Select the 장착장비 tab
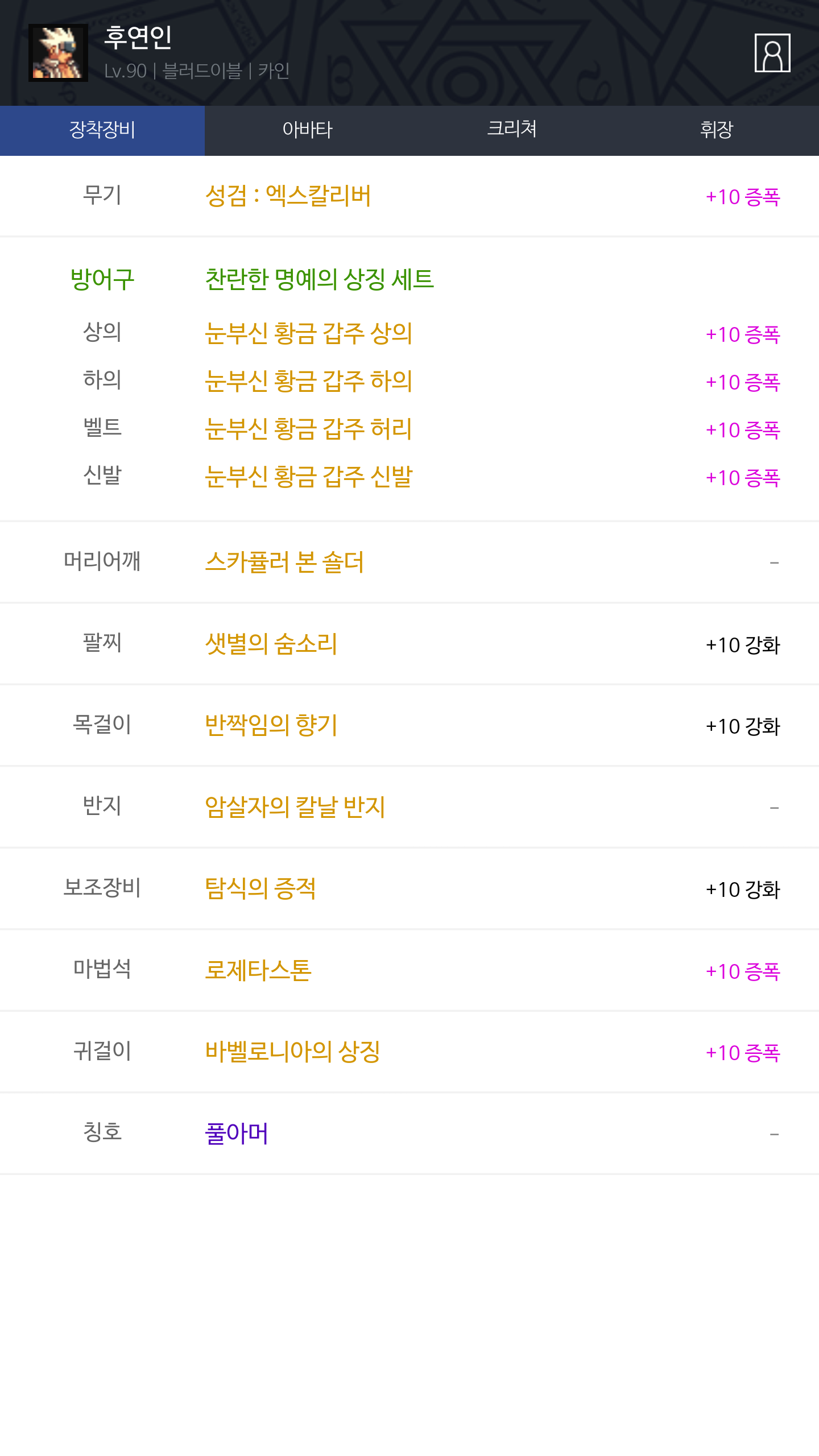Viewport: 819px width, 1456px height. pyautogui.click(x=102, y=130)
